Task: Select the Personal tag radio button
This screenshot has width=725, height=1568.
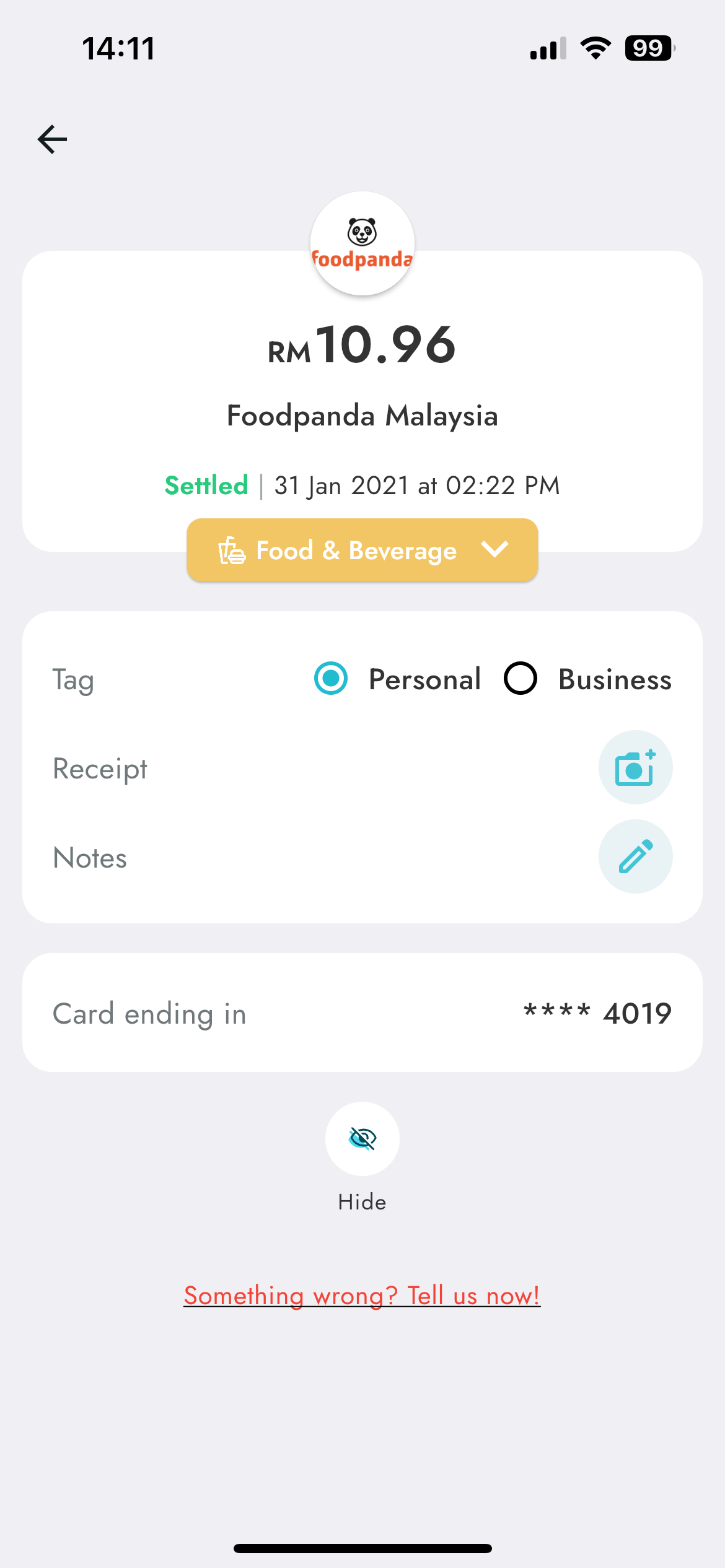Action: click(331, 679)
